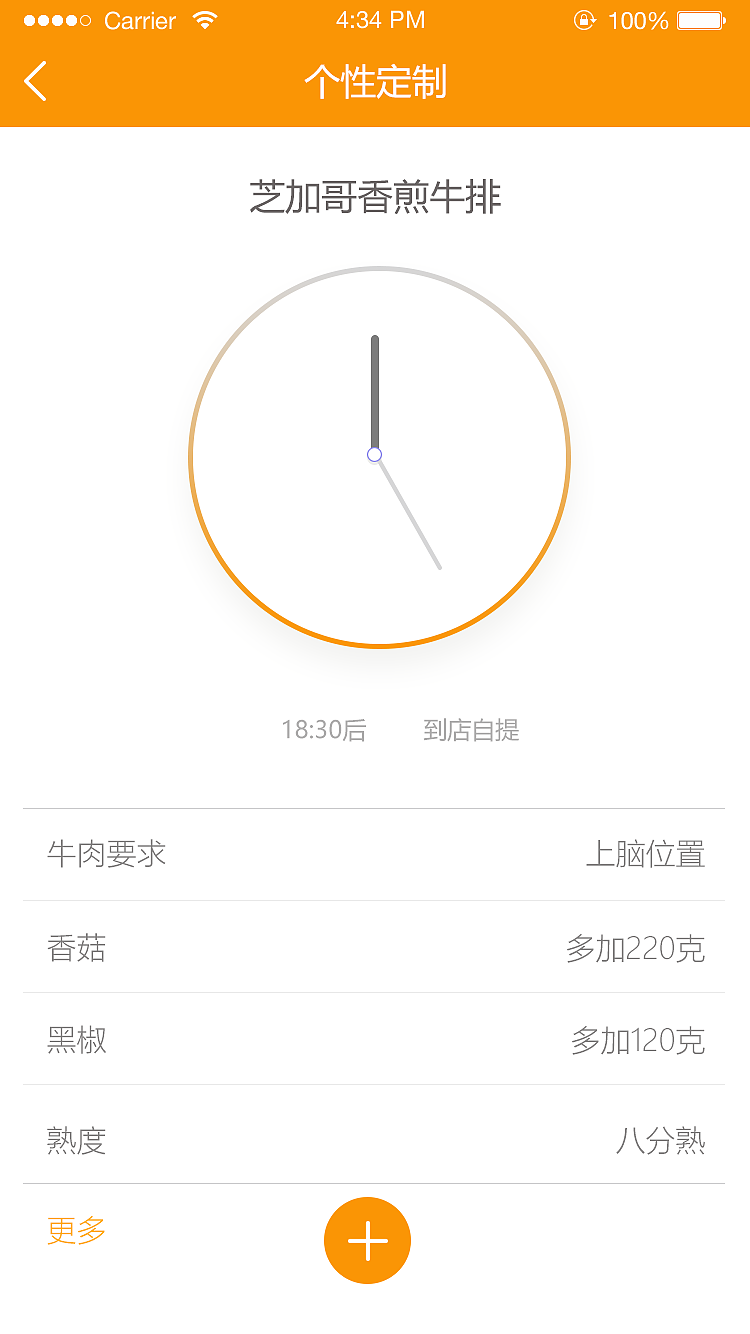Tap the orientation lock icon near 100%
The height and width of the screenshot is (1334, 750).
[586, 19]
